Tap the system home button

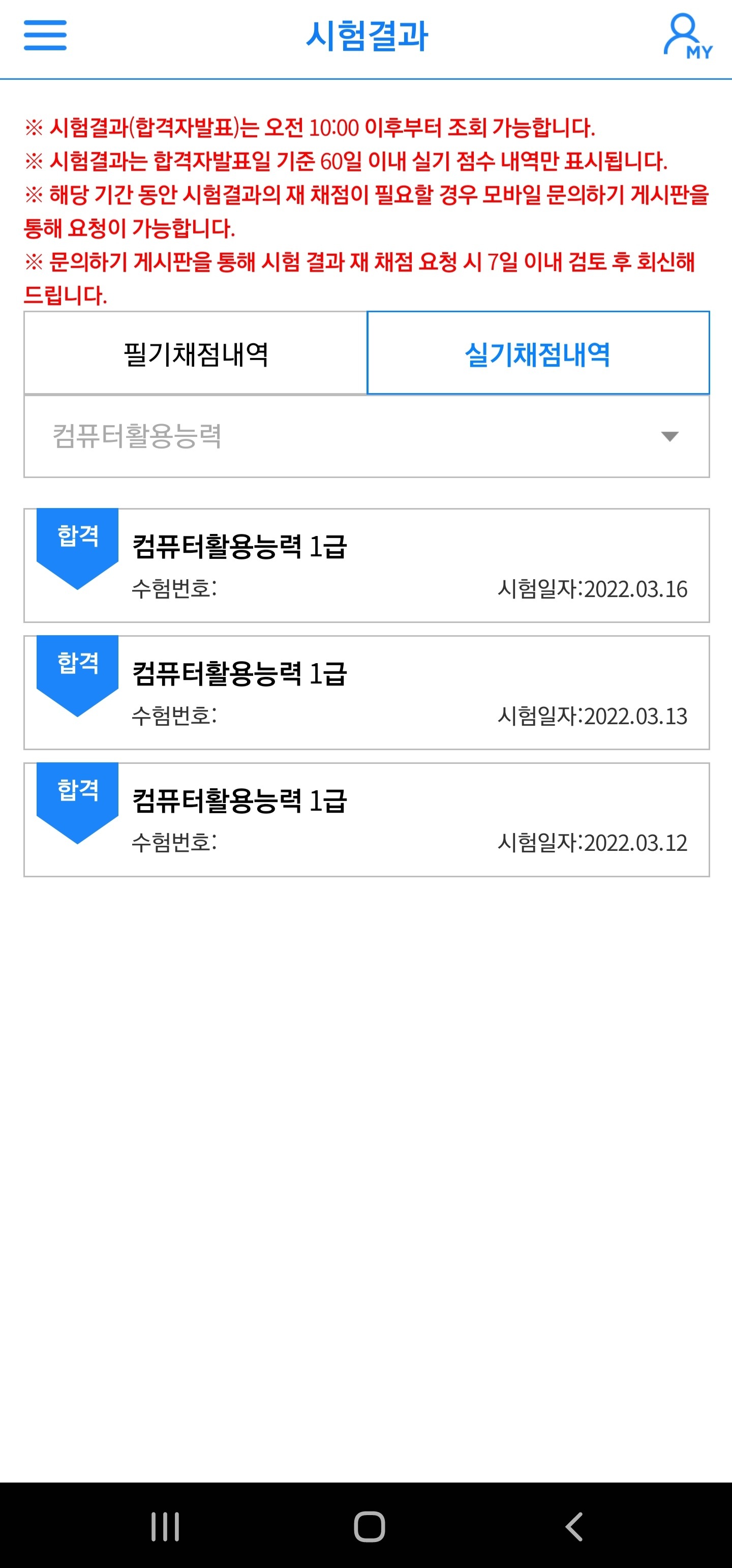(370, 1526)
